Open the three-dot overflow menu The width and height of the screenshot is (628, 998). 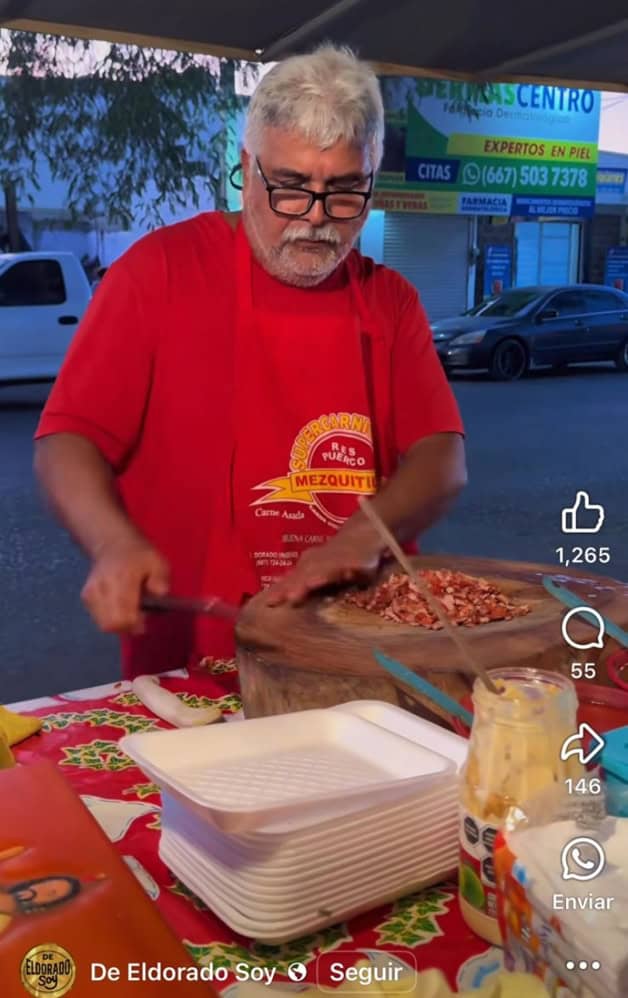[x=582, y=965]
